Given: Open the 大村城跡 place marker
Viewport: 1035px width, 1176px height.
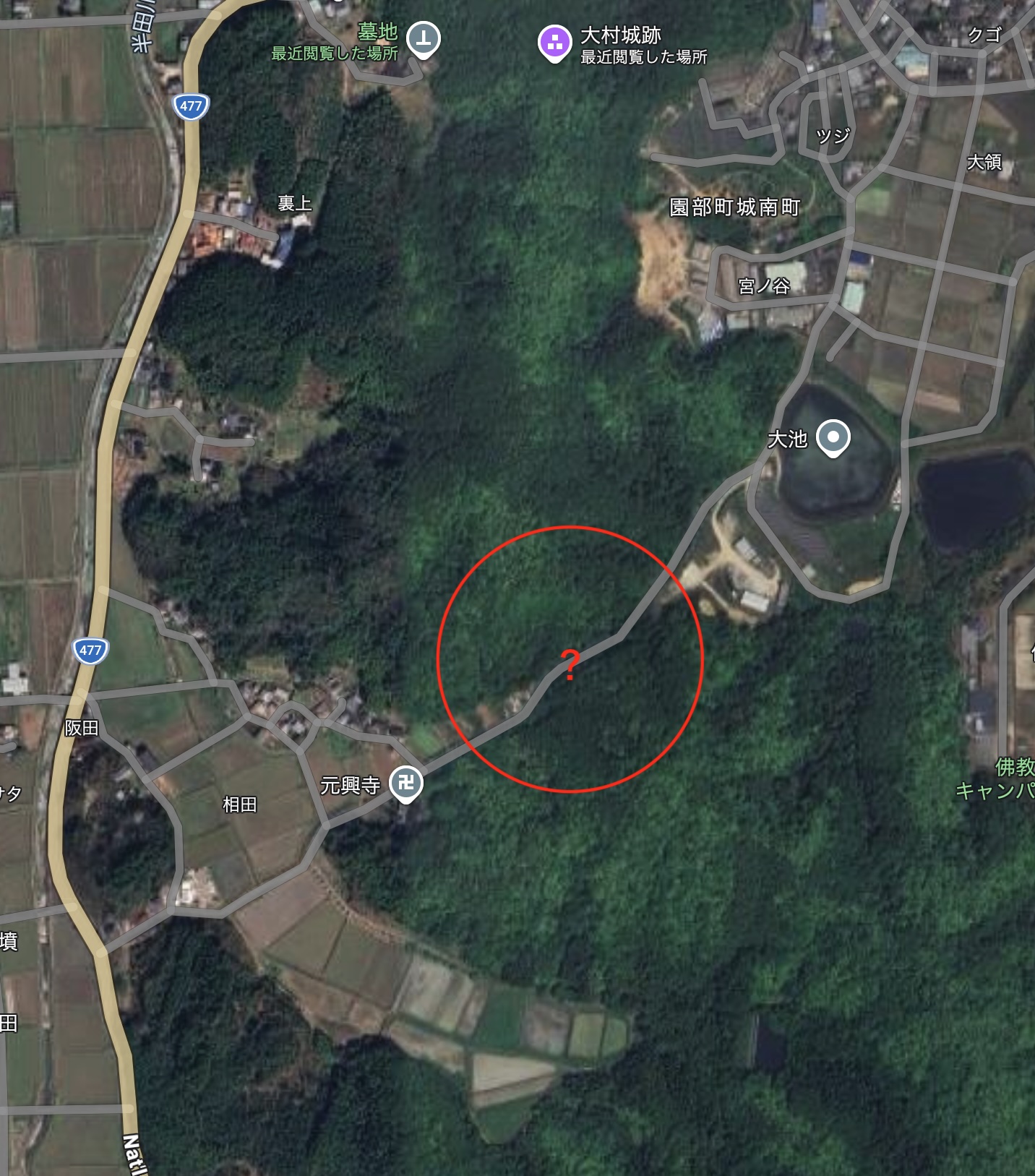Looking at the screenshot, I should (x=554, y=42).
